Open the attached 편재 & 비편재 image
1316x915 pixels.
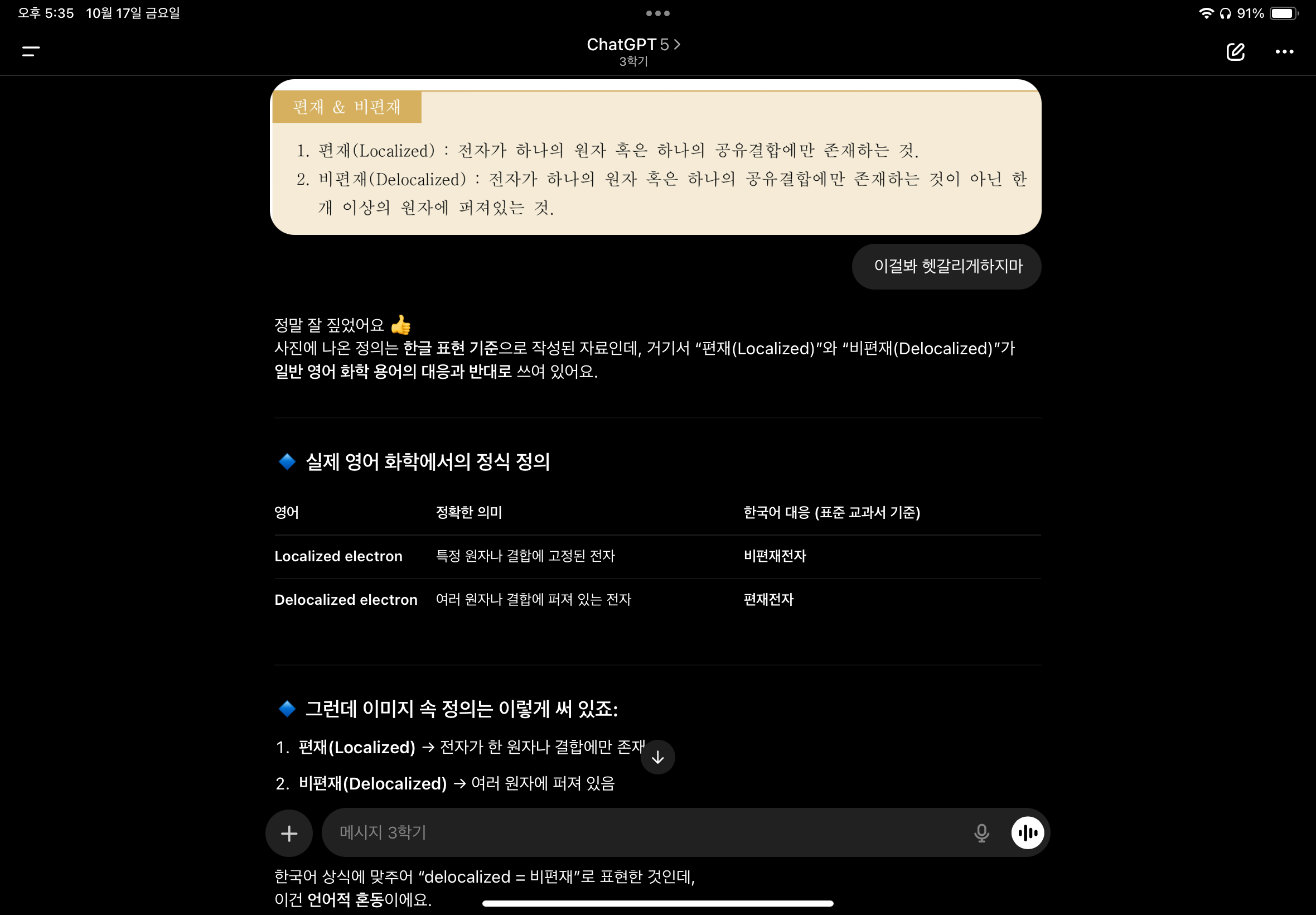click(655, 157)
